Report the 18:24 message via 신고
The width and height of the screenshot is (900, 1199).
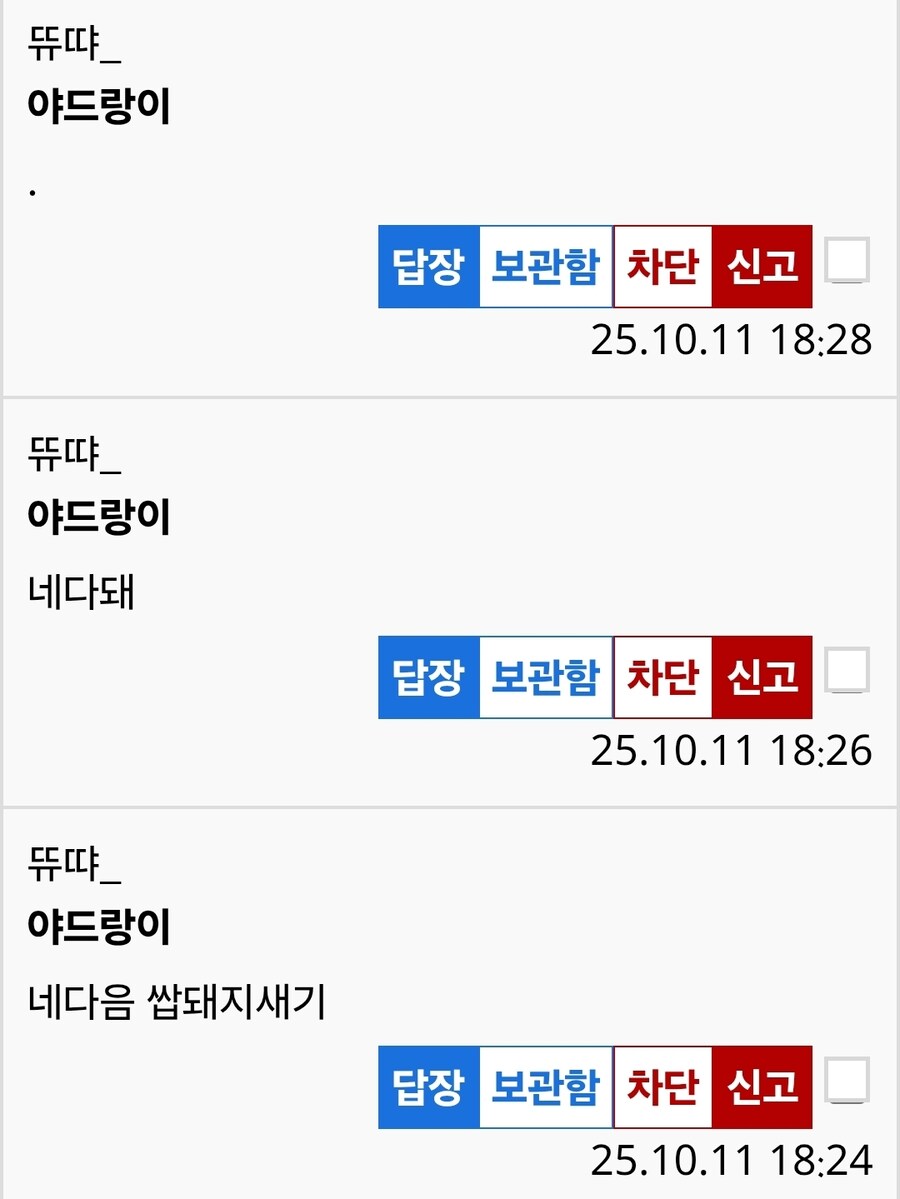[x=762, y=1087]
